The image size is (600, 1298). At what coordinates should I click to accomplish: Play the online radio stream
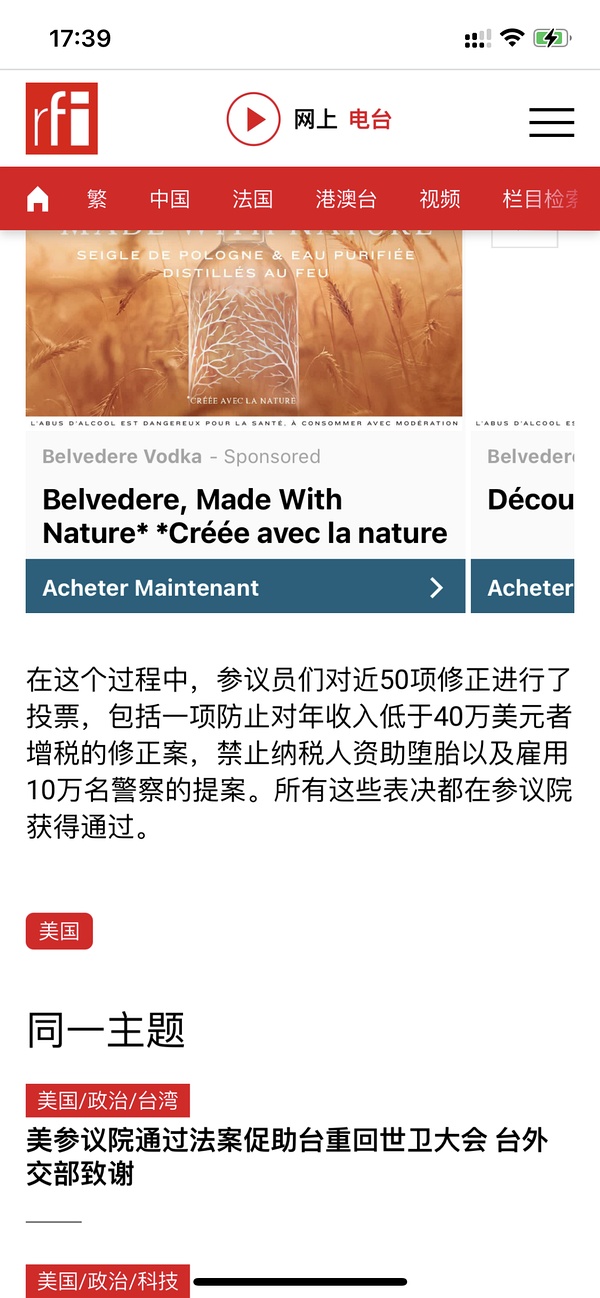[x=253, y=120]
